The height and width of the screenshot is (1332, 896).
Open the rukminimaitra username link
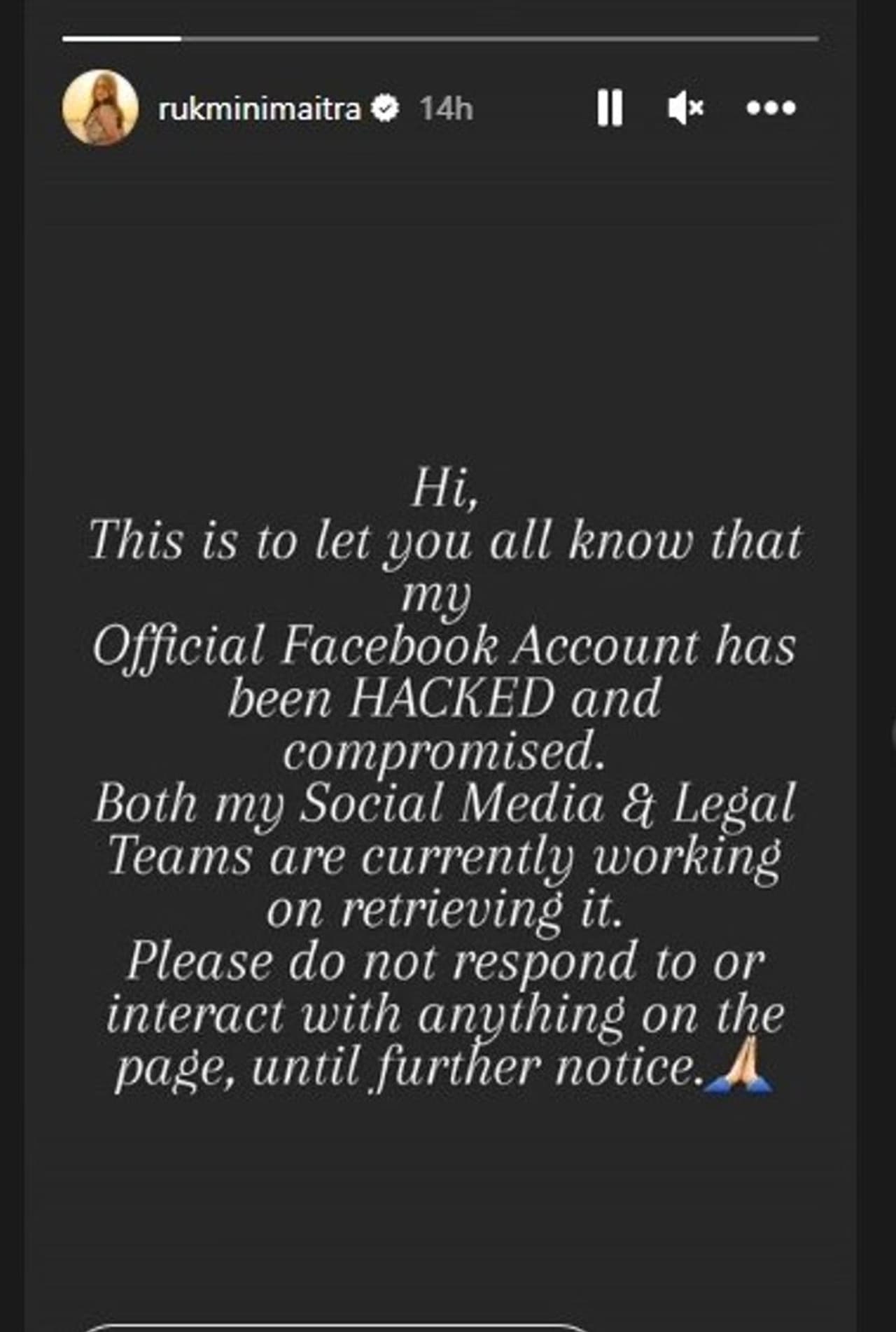[259, 109]
